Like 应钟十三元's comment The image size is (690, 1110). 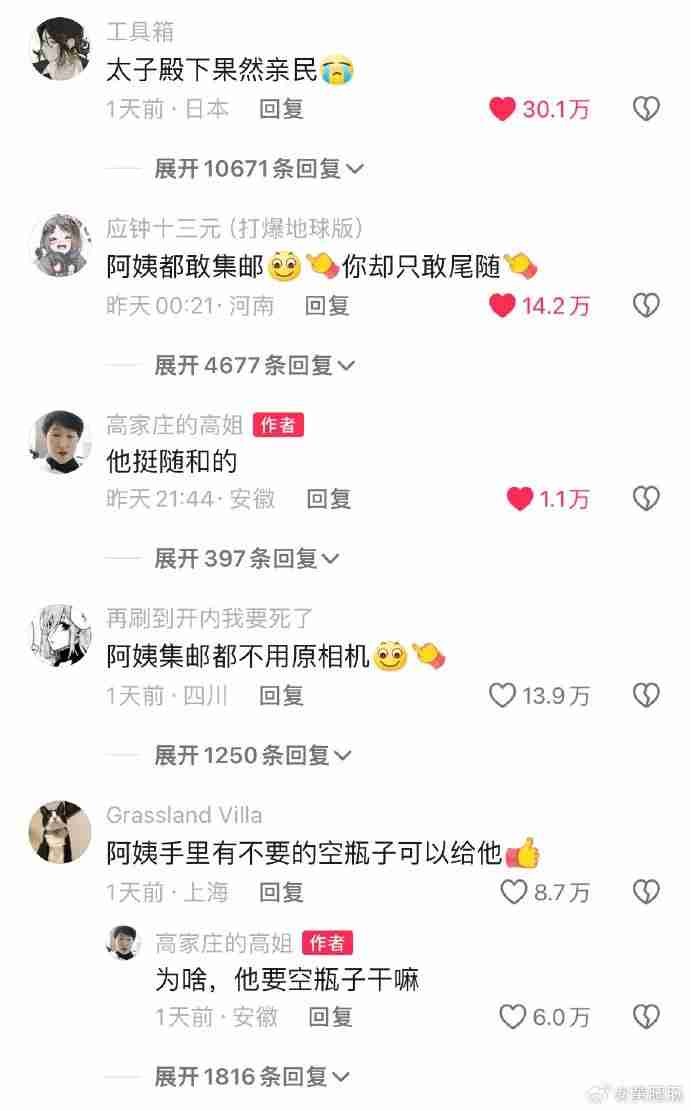[502, 305]
